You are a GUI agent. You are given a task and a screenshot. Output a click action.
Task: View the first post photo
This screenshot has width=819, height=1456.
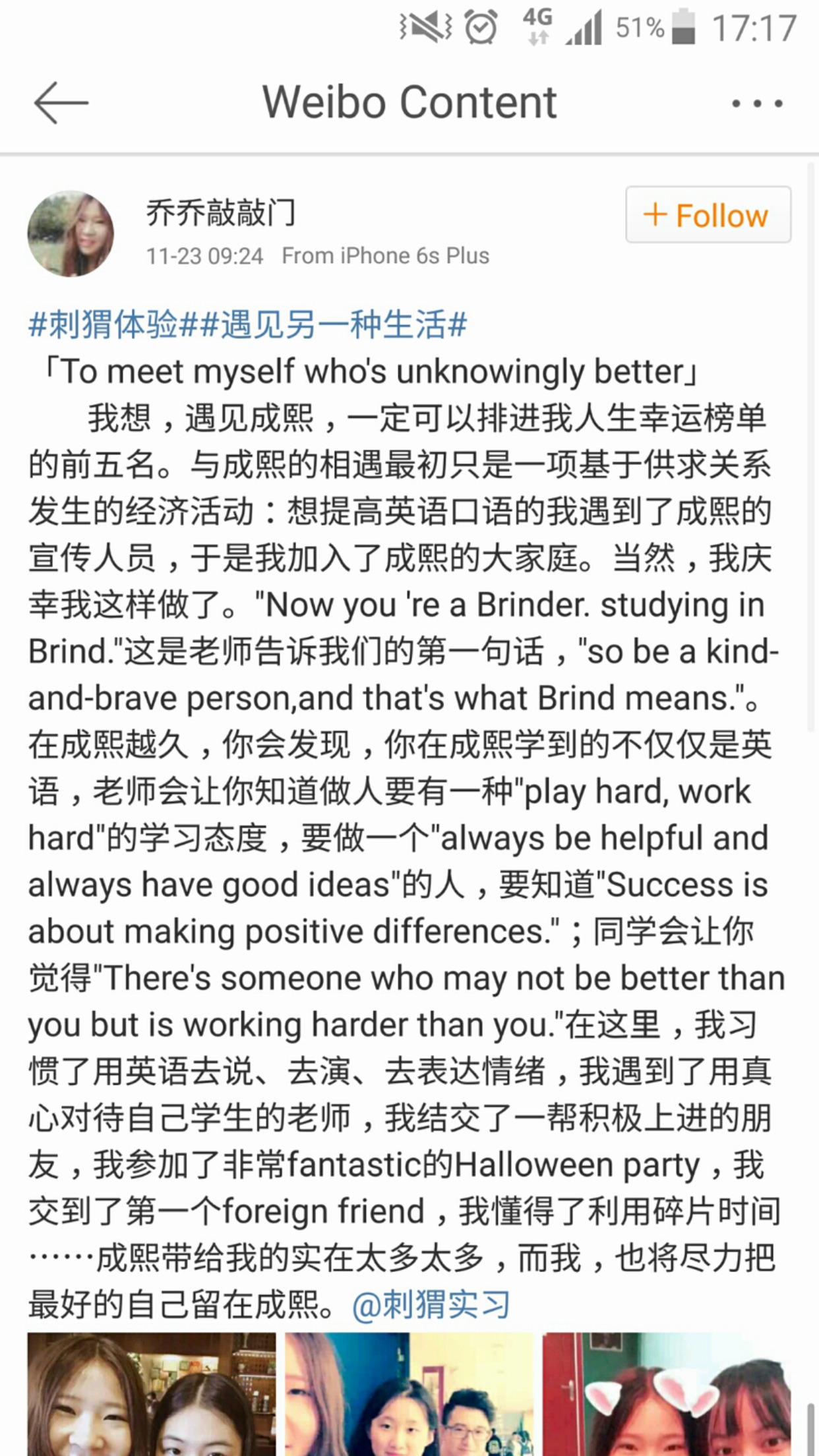152,1394
